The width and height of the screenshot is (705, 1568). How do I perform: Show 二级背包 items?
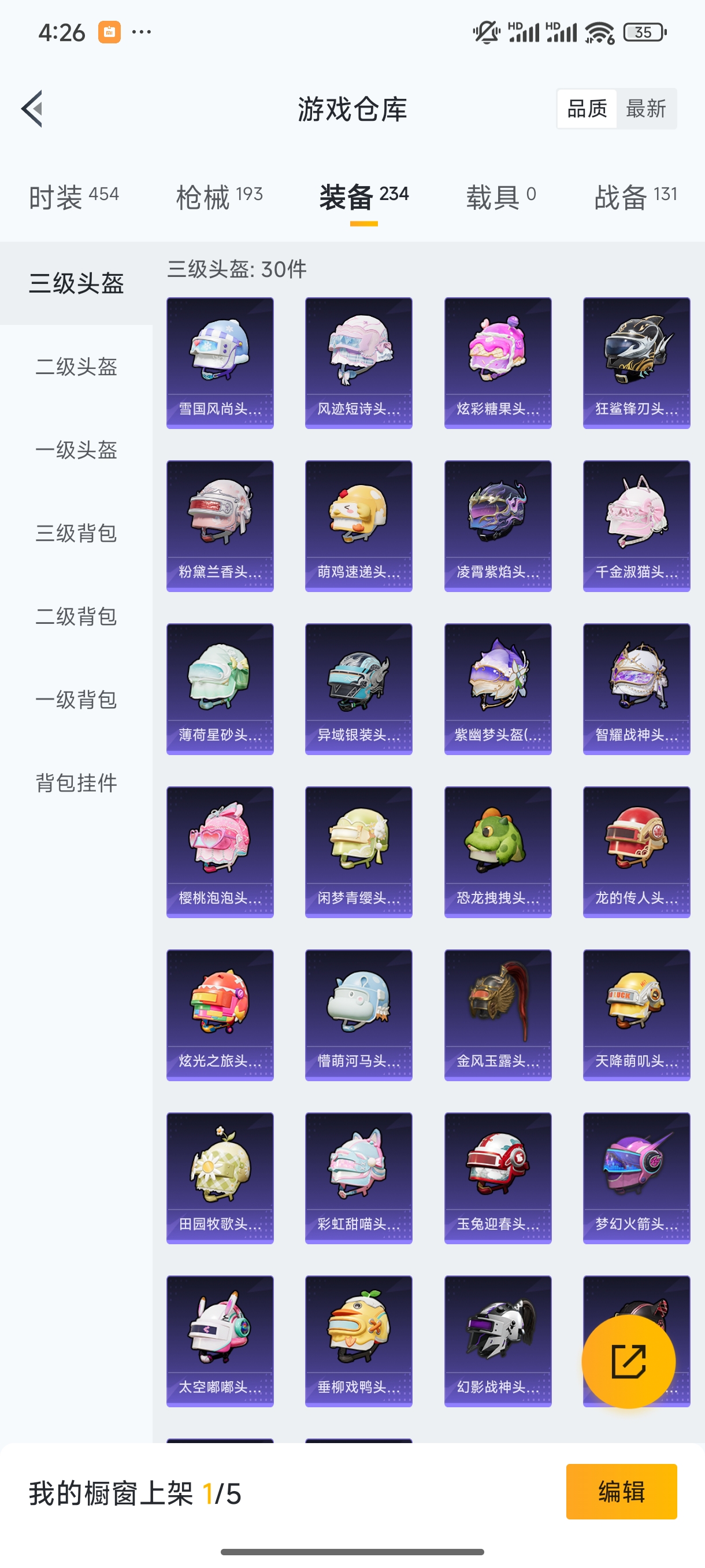(x=76, y=616)
